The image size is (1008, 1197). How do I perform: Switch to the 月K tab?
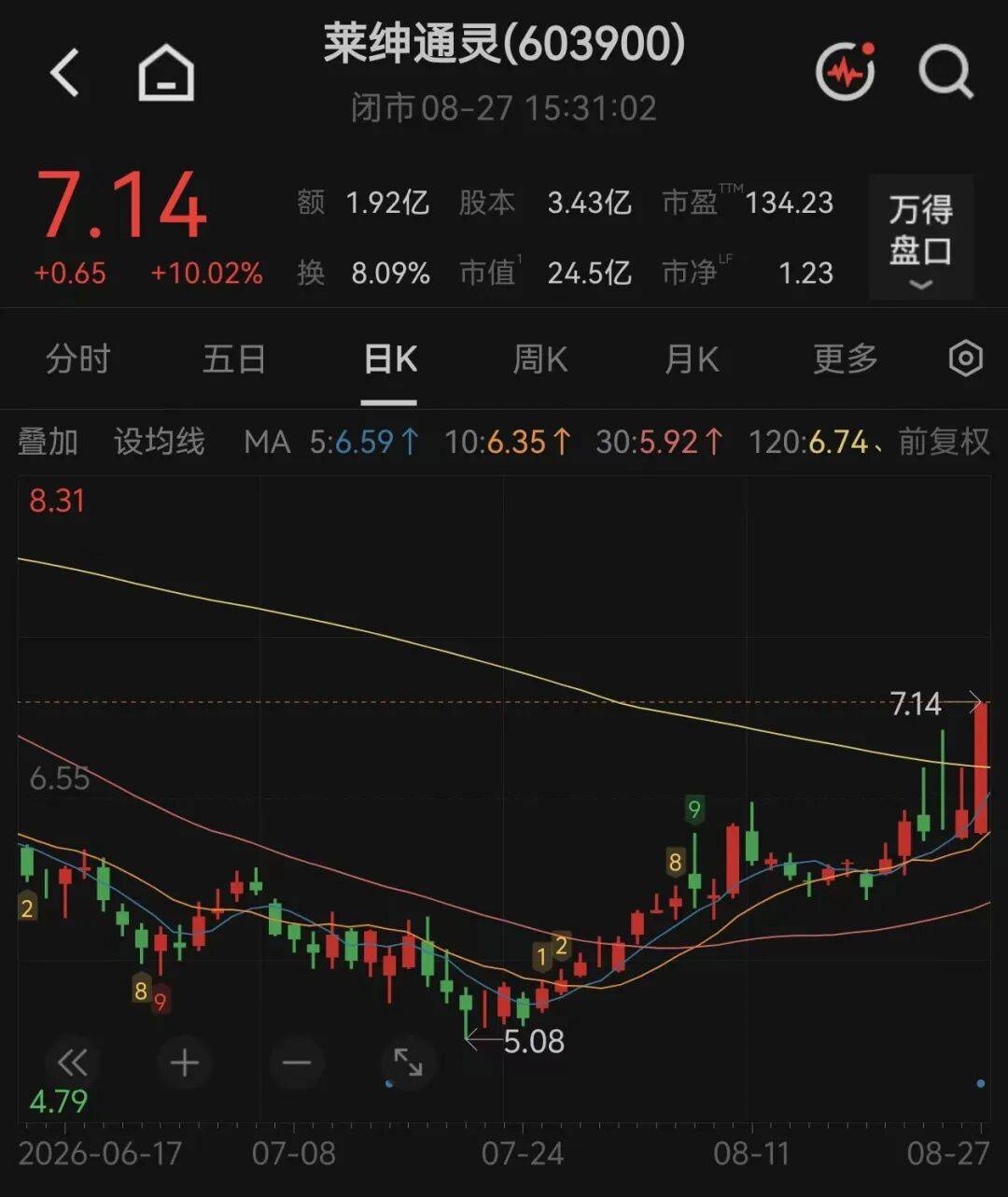(692, 359)
